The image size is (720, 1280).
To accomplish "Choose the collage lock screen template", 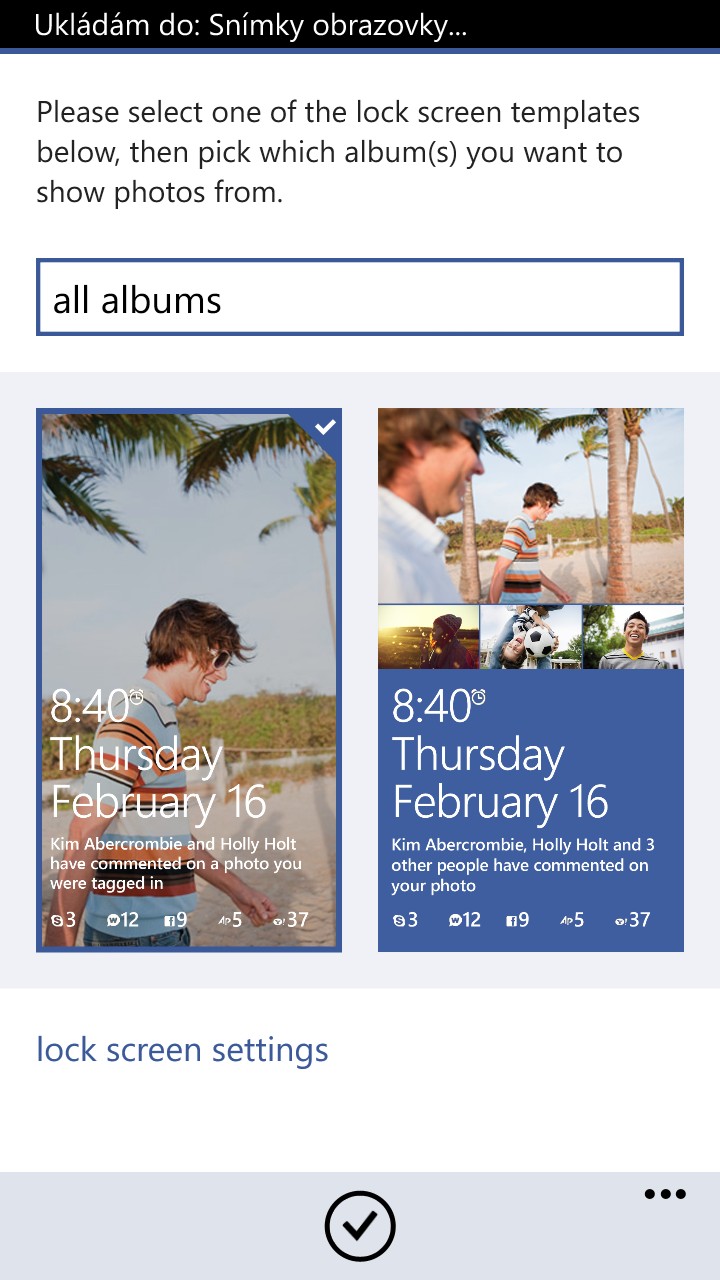I will [x=531, y=680].
